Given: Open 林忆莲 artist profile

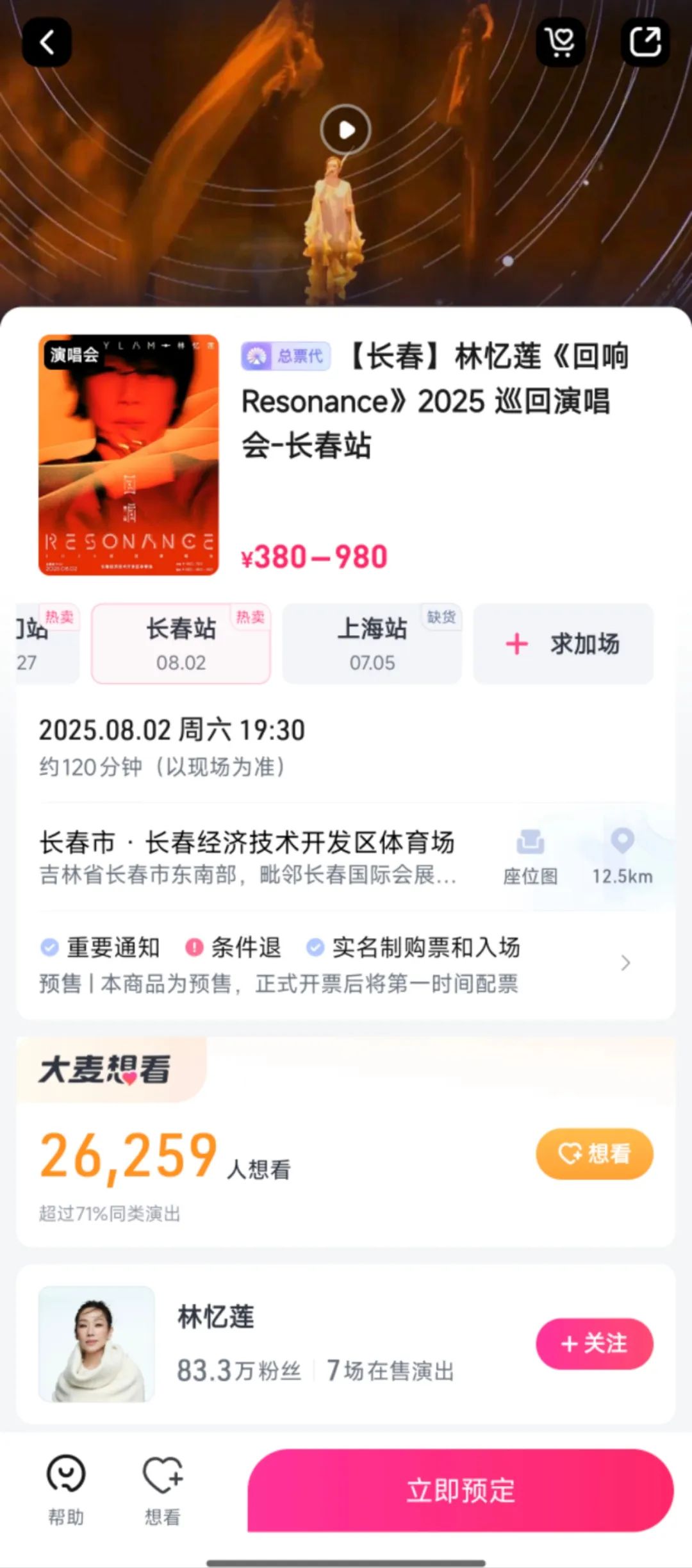Looking at the screenshot, I should pyautogui.click(x=215, y=1317).
